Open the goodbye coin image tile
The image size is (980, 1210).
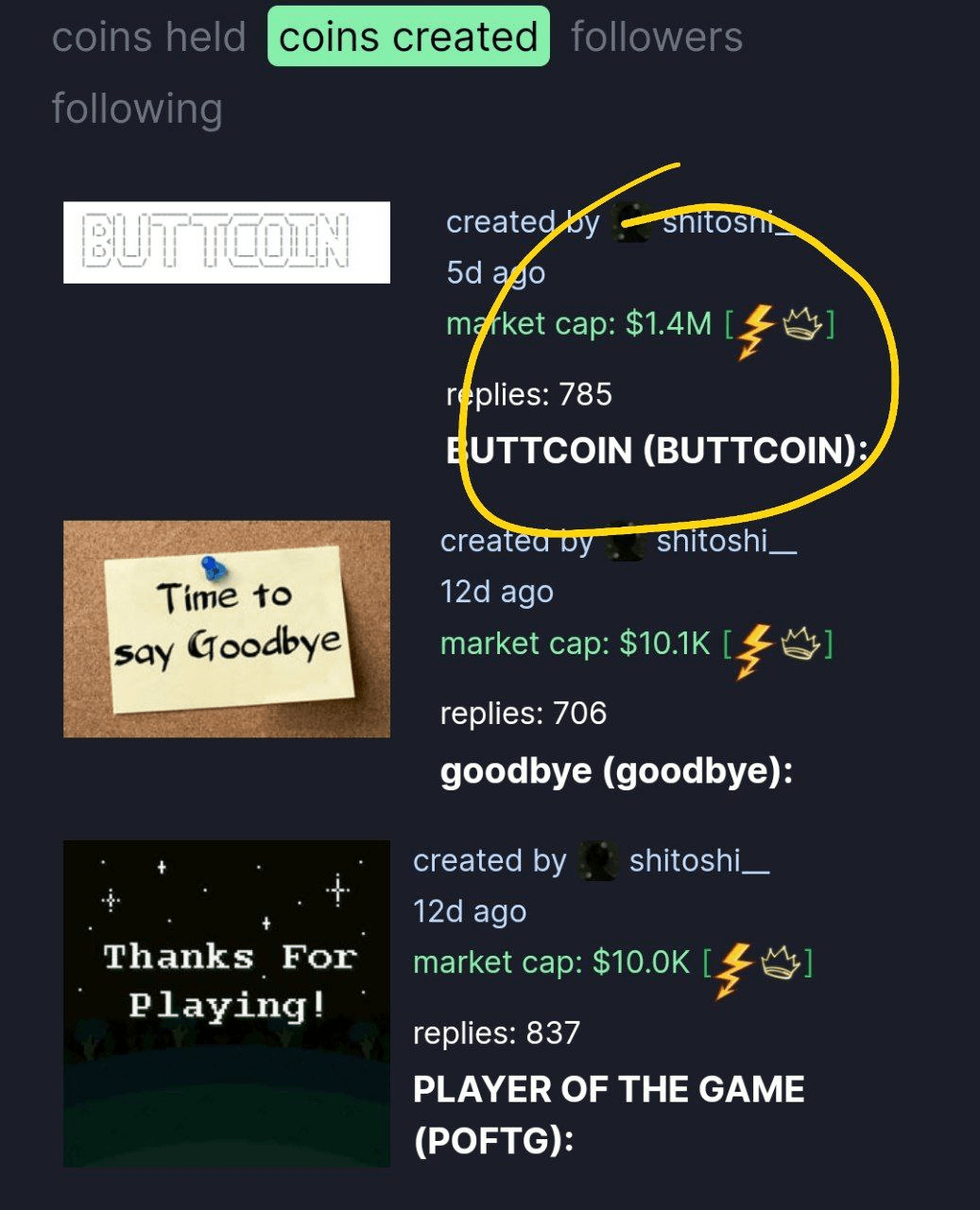[x=227, y=629]
